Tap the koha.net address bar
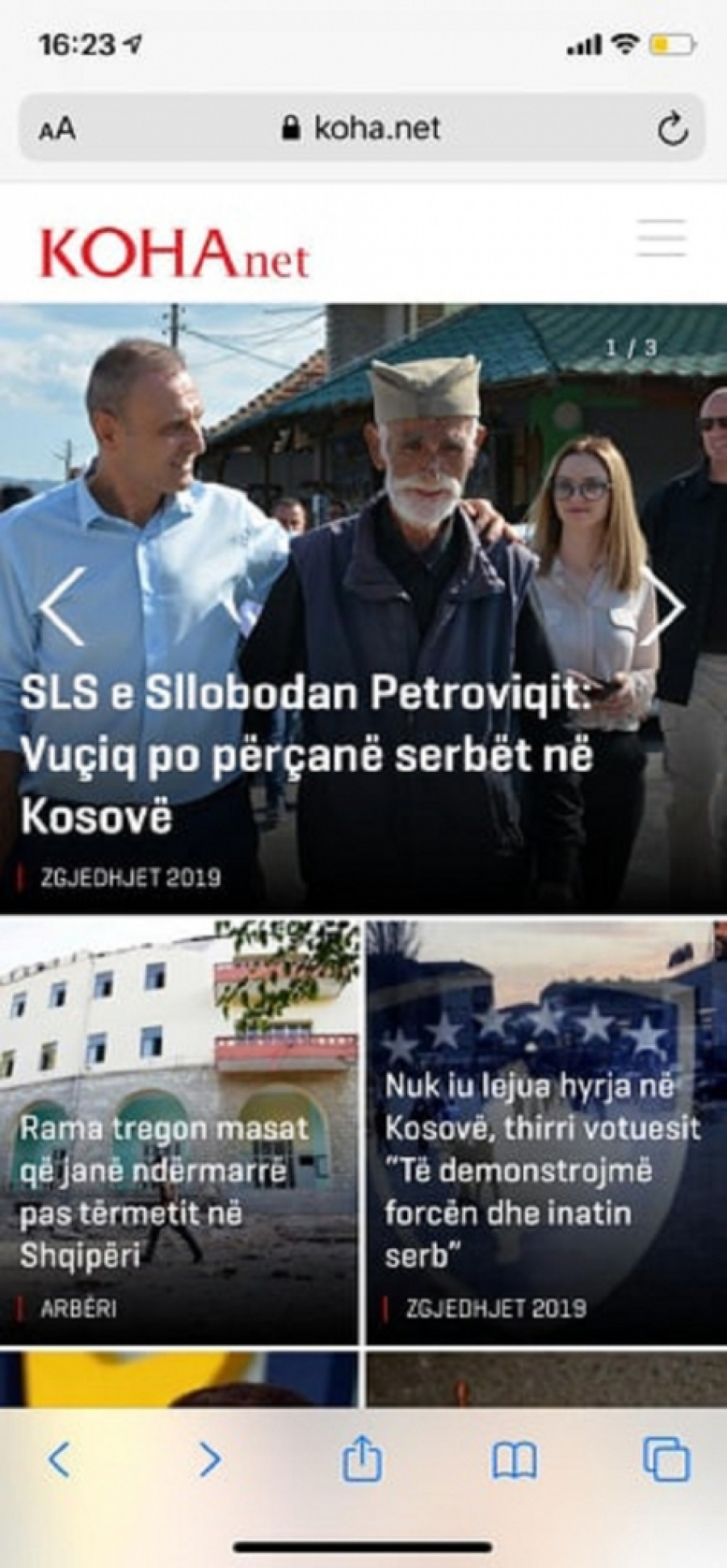Image resolution: width=727 pixels, height=1568 pixels. tap(362, 128)
